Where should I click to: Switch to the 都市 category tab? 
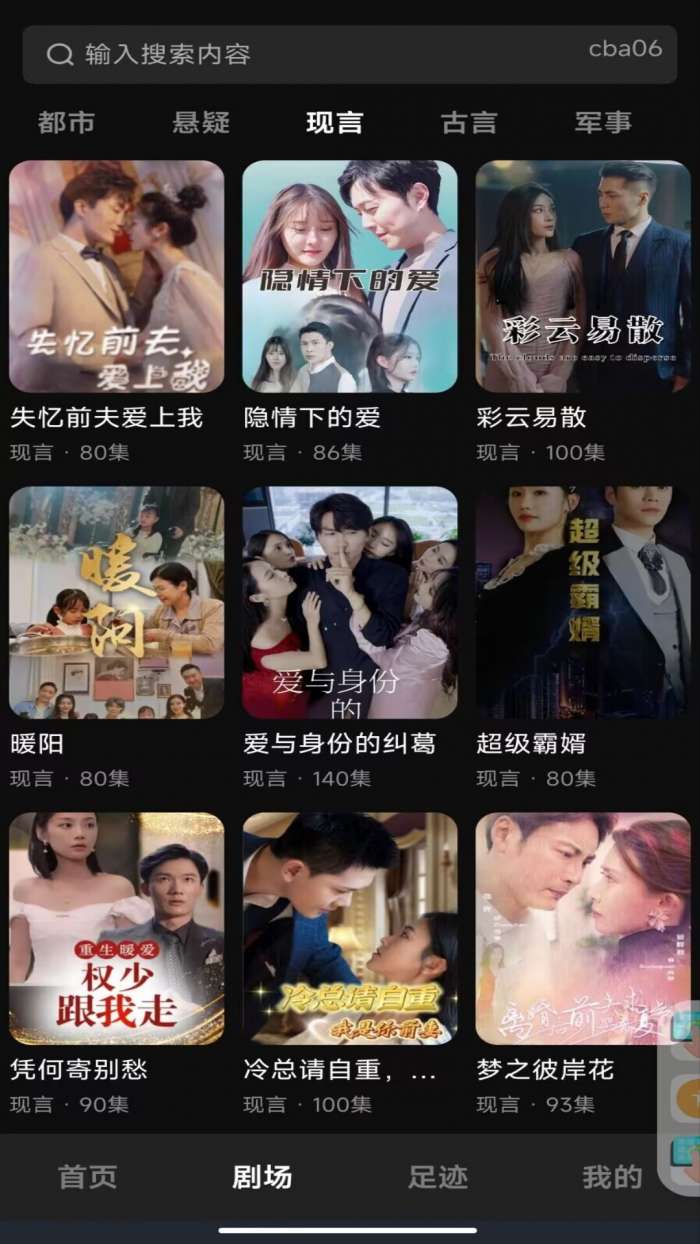(x=66, y=123)
